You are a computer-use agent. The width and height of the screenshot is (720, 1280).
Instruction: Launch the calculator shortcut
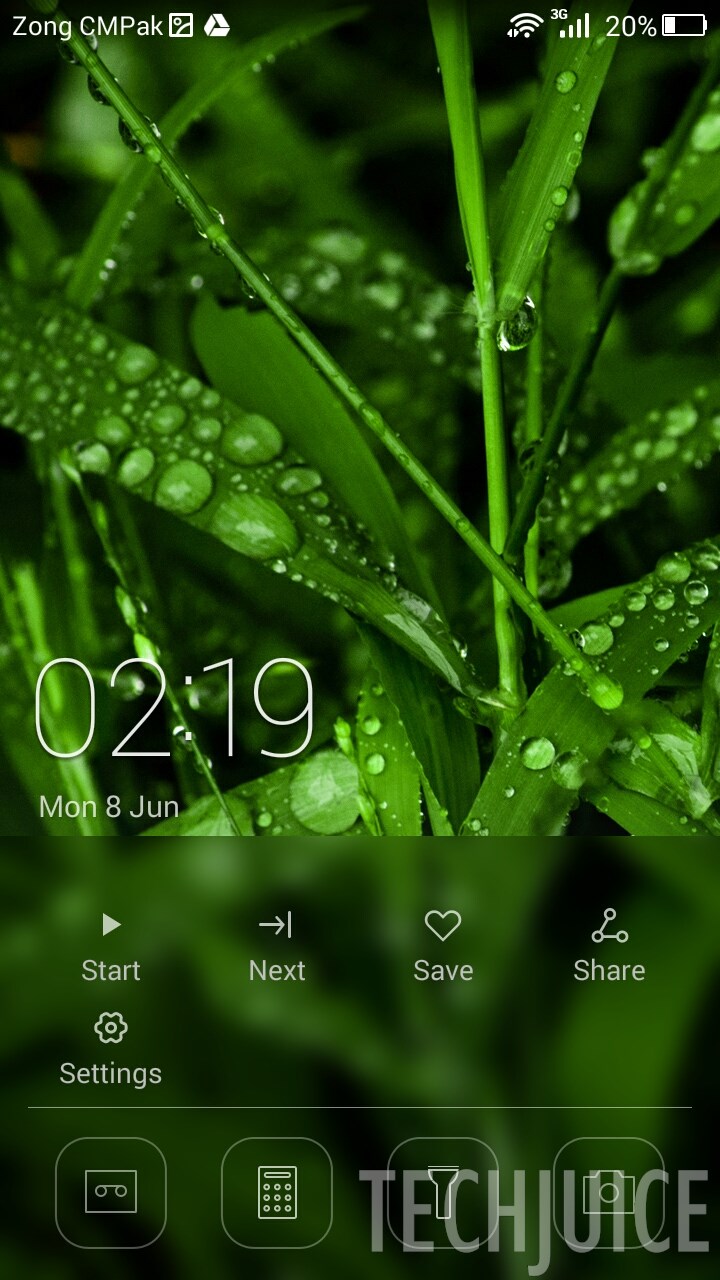[277, 1192]
